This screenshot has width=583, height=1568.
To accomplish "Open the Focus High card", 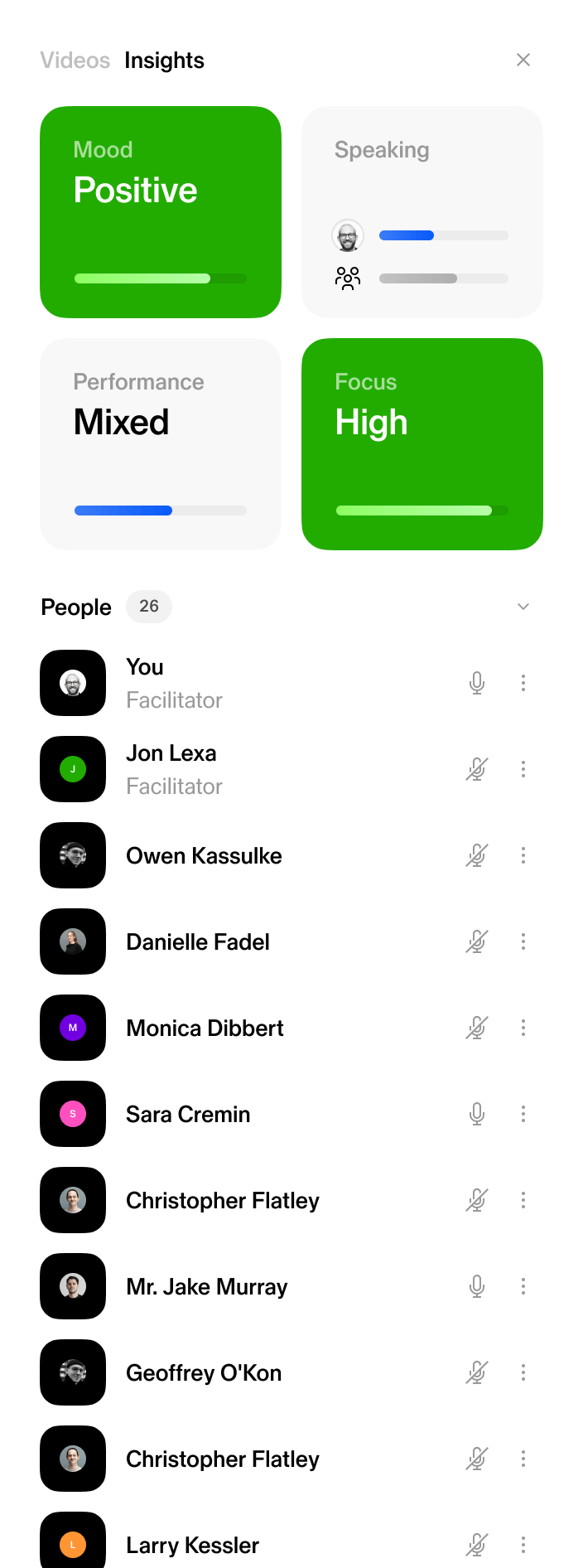I will (422, 444).
